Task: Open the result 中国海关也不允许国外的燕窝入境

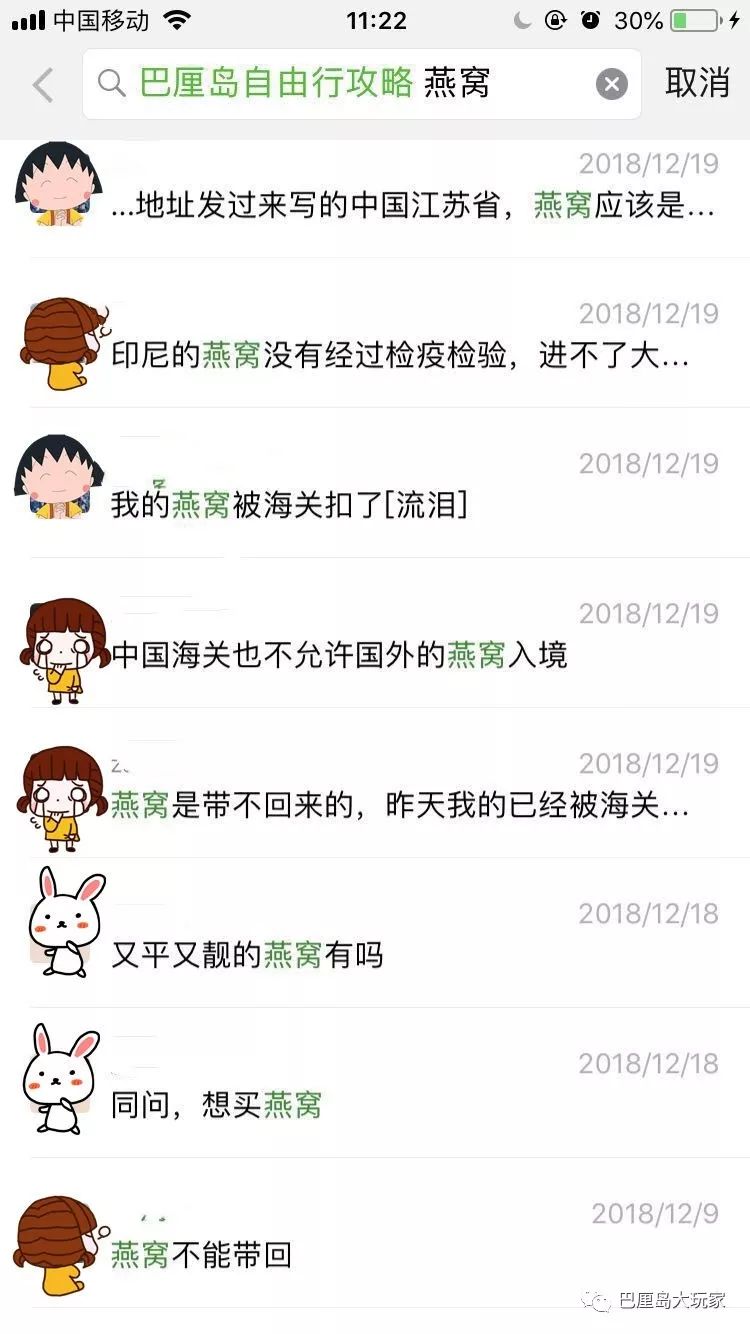Action: pyautogui.click(x=340, y=655)
